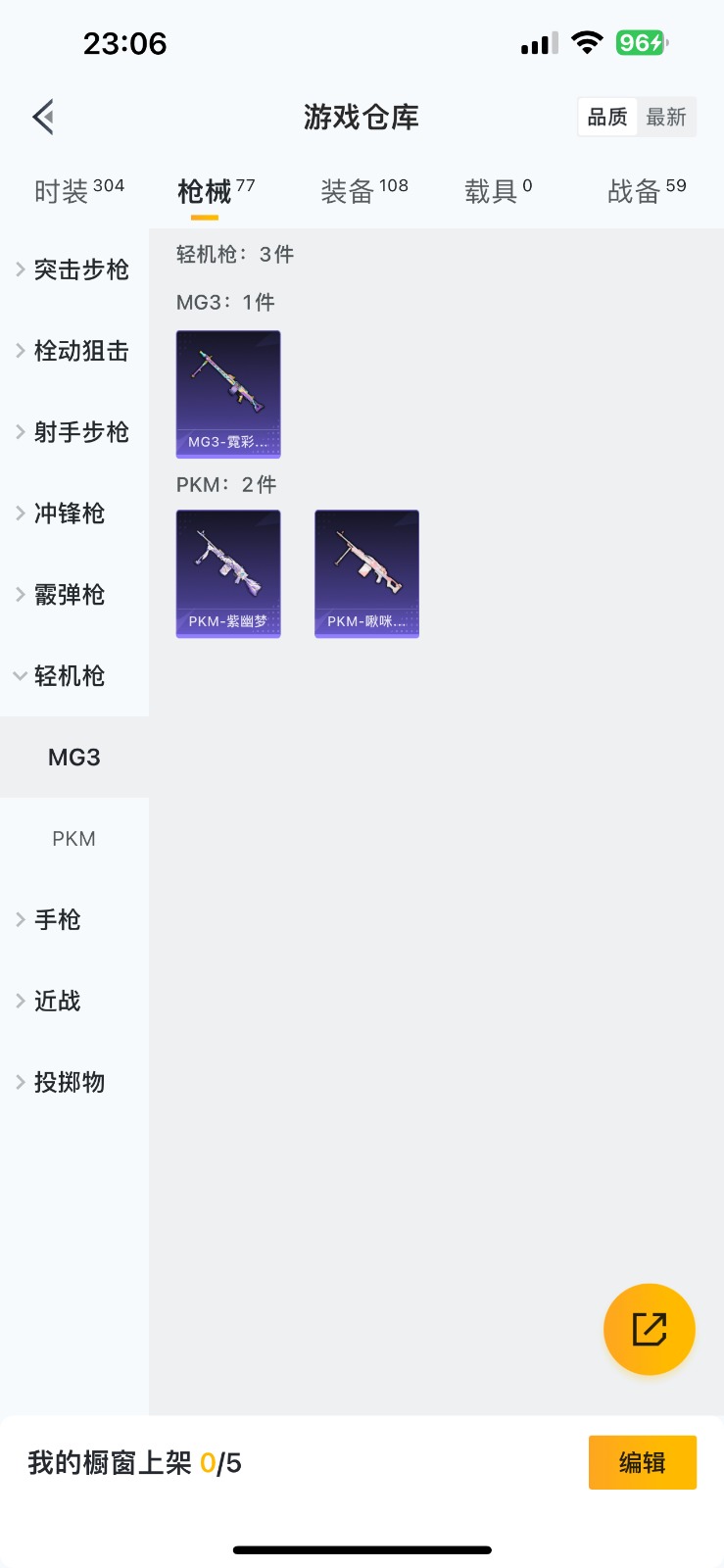Expand the 冲锋枪 category

point(74,514)
